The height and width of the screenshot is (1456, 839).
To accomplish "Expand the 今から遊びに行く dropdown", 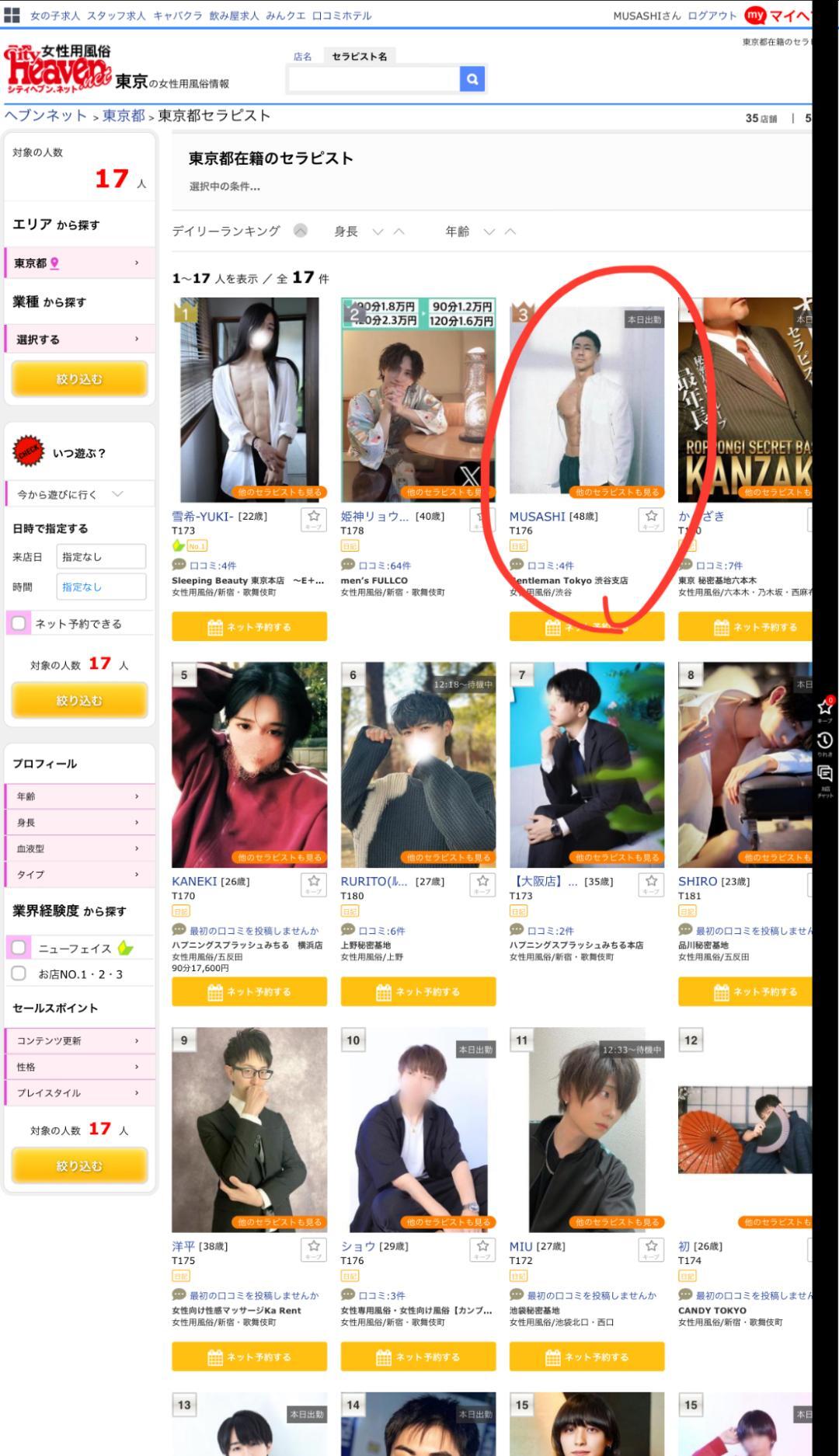I will coord(79,494).
